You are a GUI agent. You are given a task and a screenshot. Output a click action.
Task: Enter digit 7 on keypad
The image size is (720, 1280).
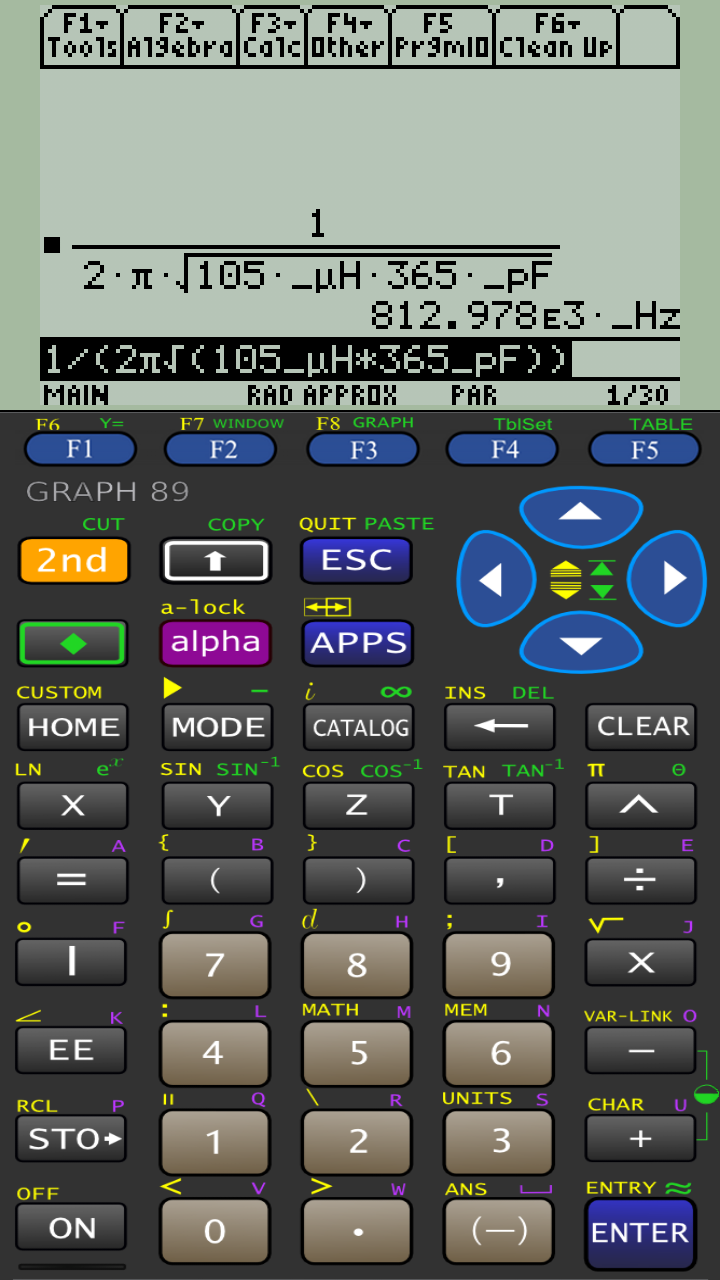click(215, 964)
